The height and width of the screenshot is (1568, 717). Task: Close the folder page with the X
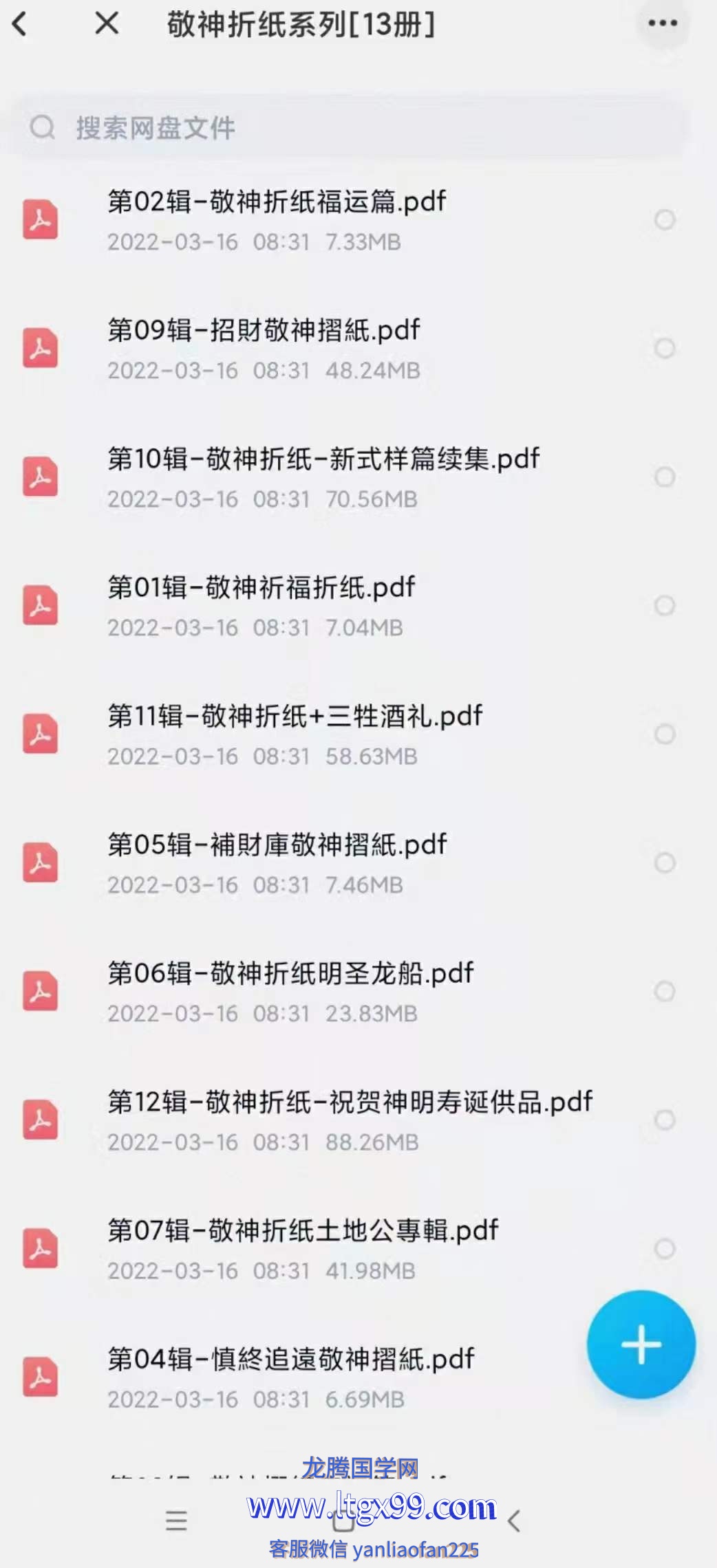tap(107, 23)
